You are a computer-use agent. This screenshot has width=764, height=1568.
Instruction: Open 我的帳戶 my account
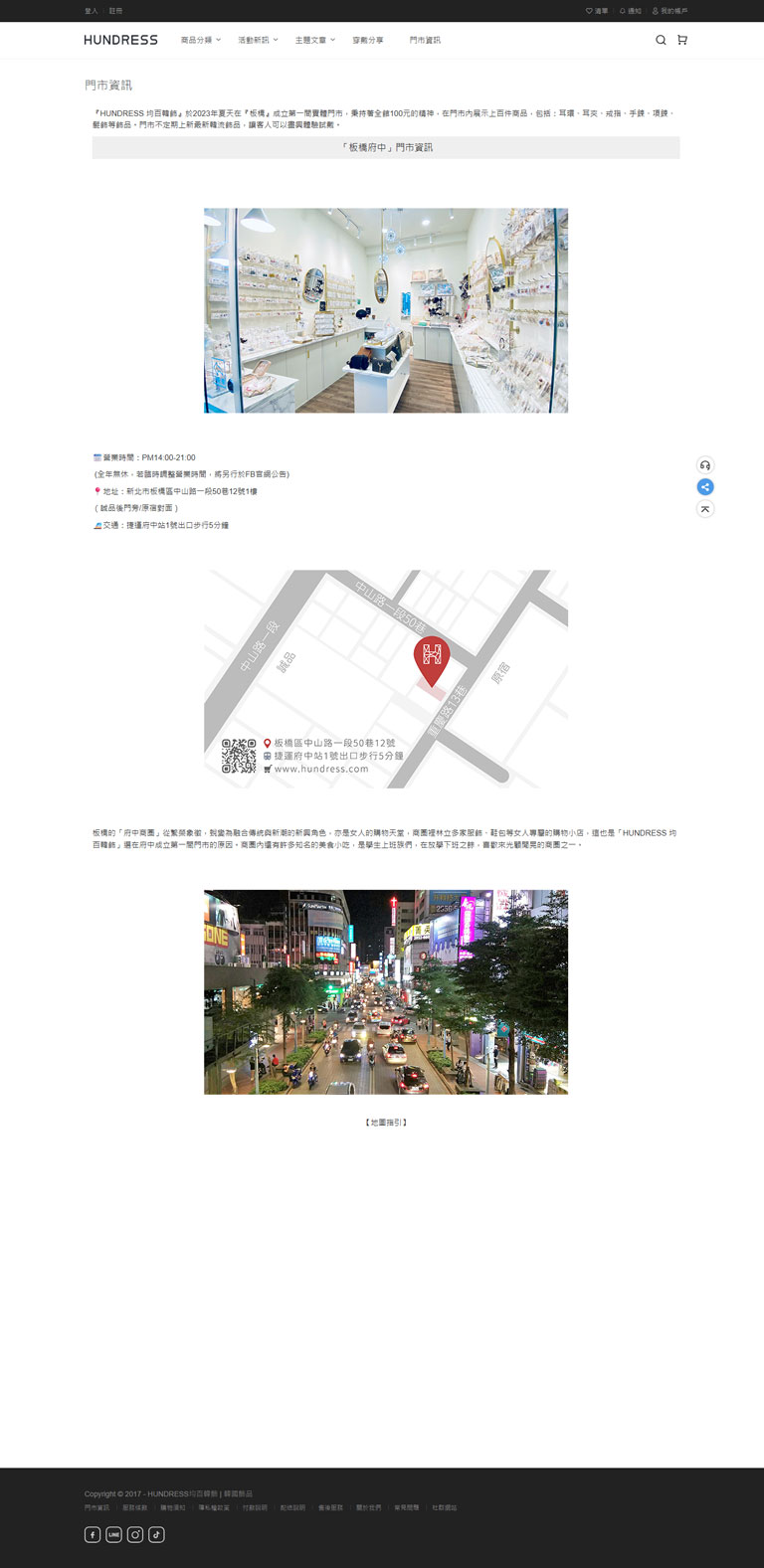[669, 11]
